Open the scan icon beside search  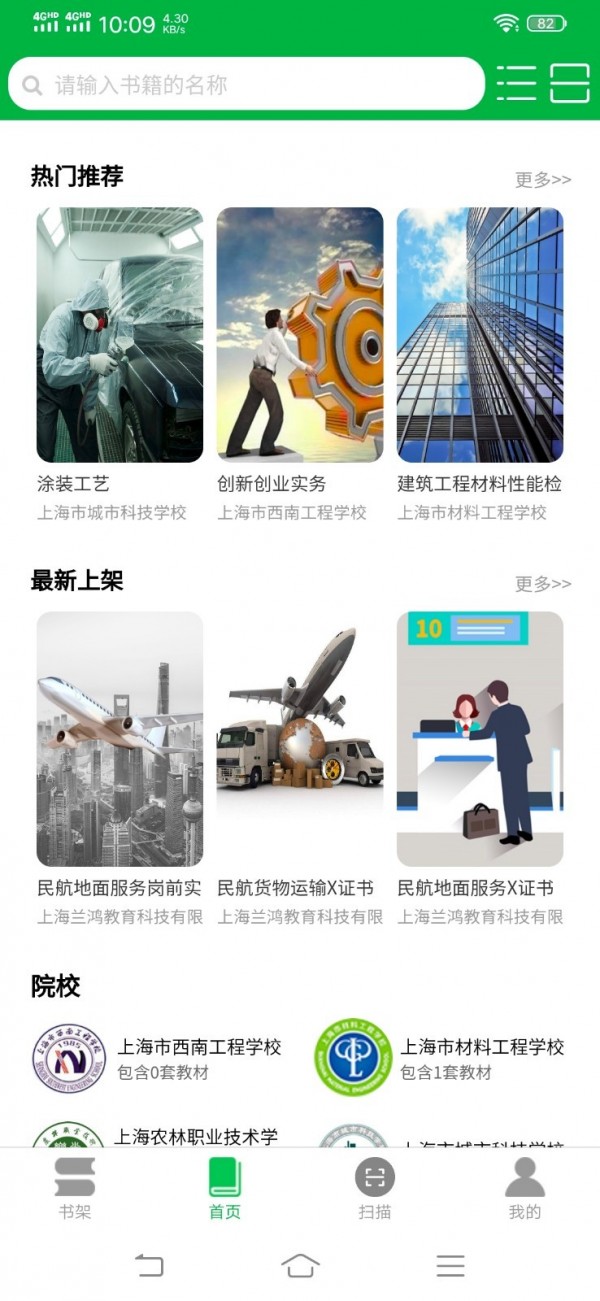point(570,83)
